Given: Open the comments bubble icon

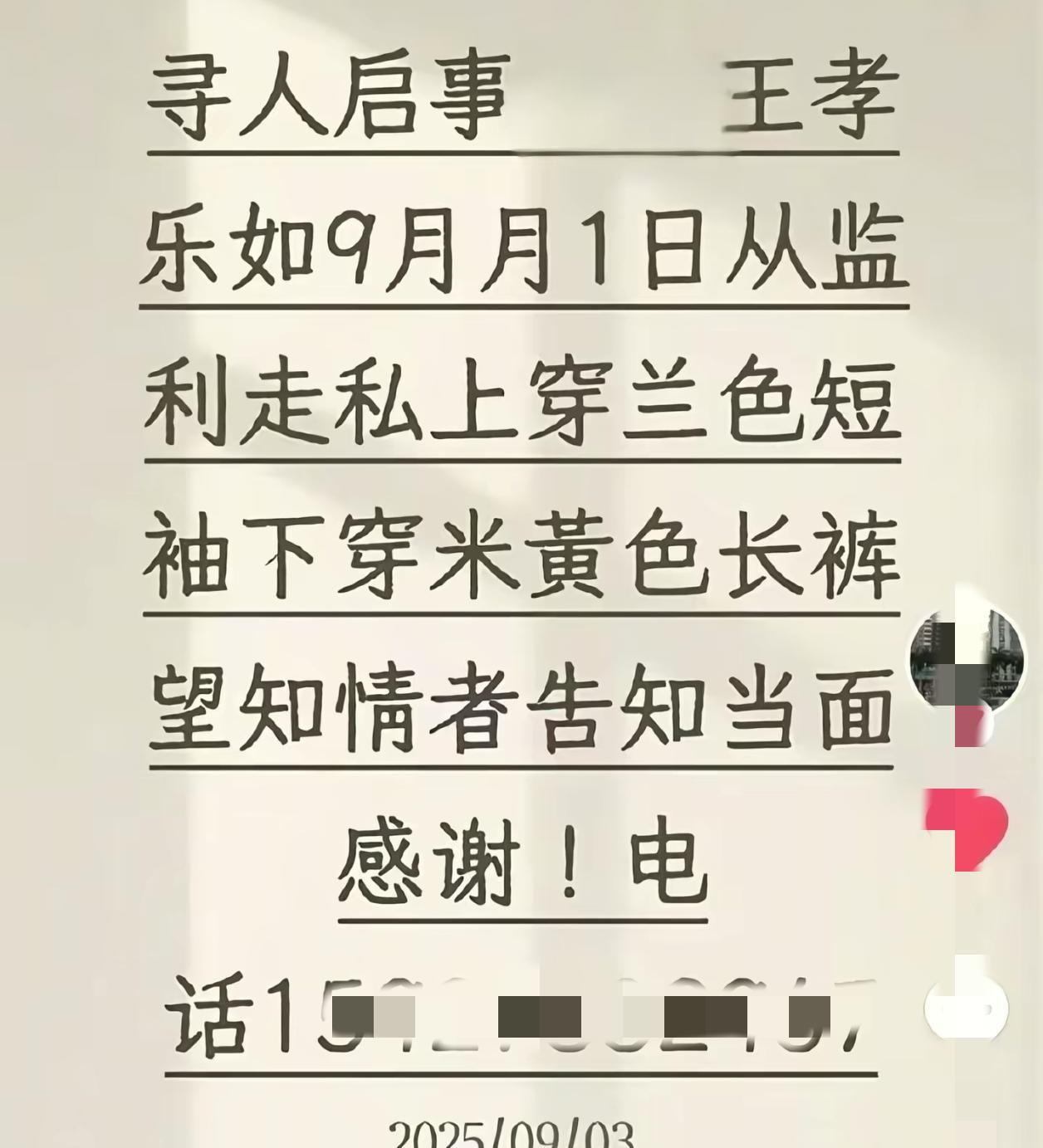Looking at the screenshot, I should click(967, 1006).
